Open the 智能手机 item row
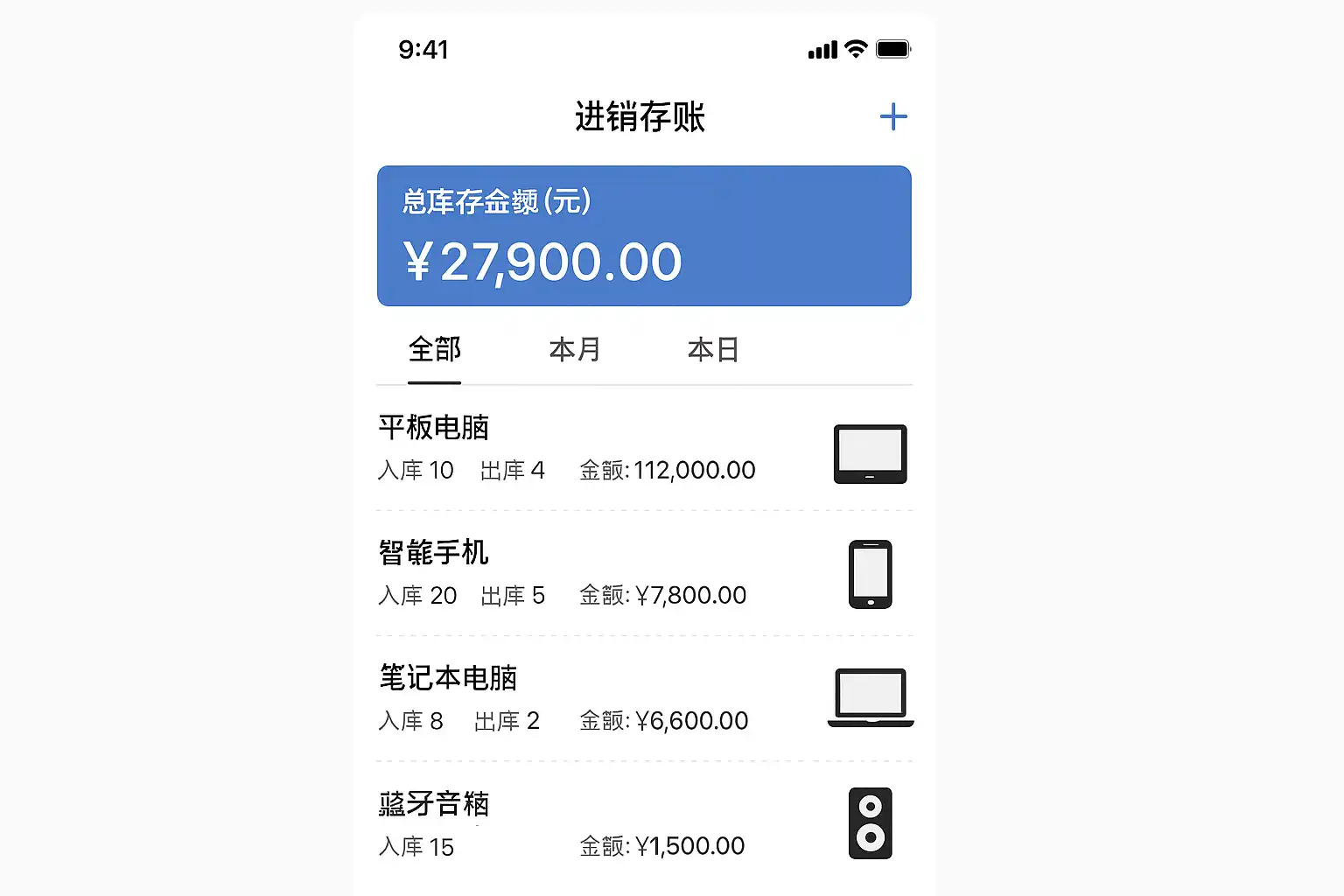This screenshot has height=896, width=1344. click(644, 573)
